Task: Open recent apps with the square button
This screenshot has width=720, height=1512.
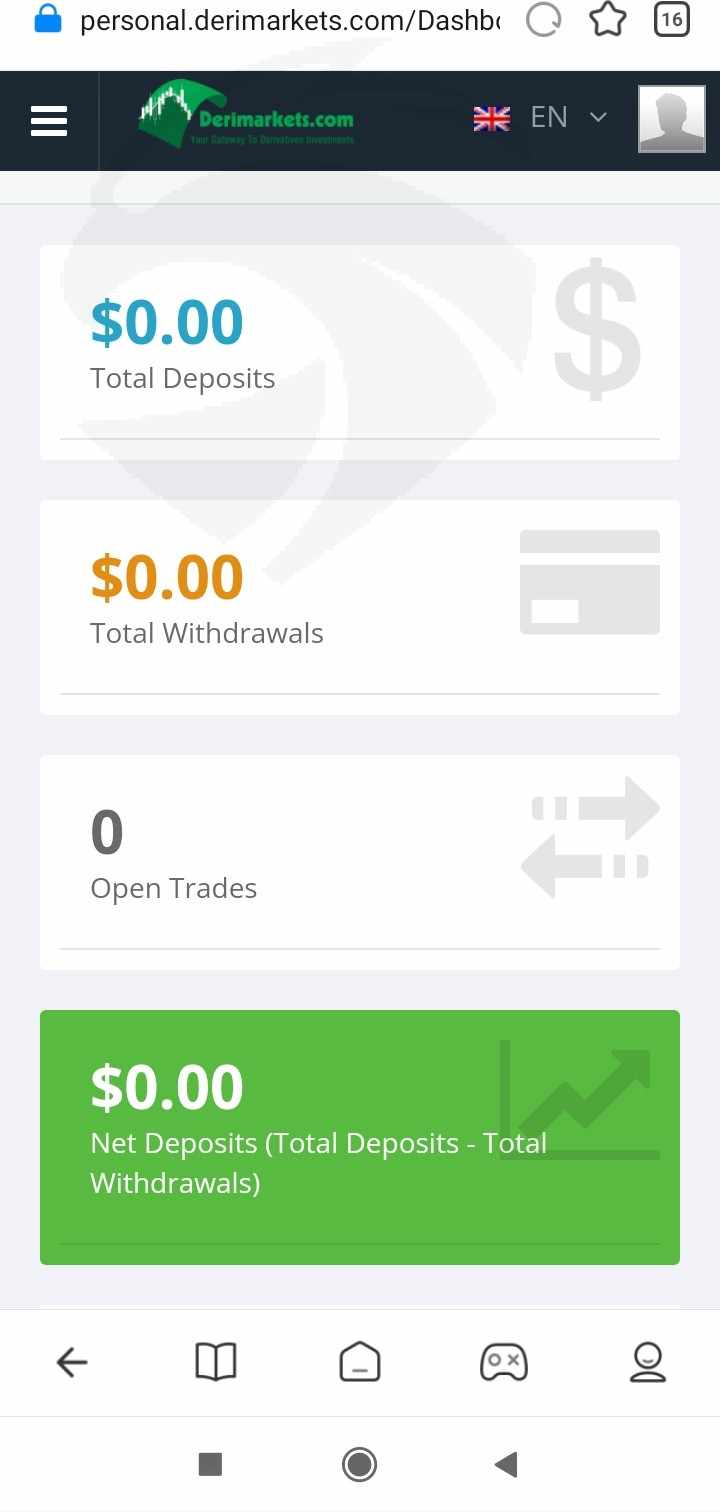Action: pyautogui.click(x=210, y=1464)
